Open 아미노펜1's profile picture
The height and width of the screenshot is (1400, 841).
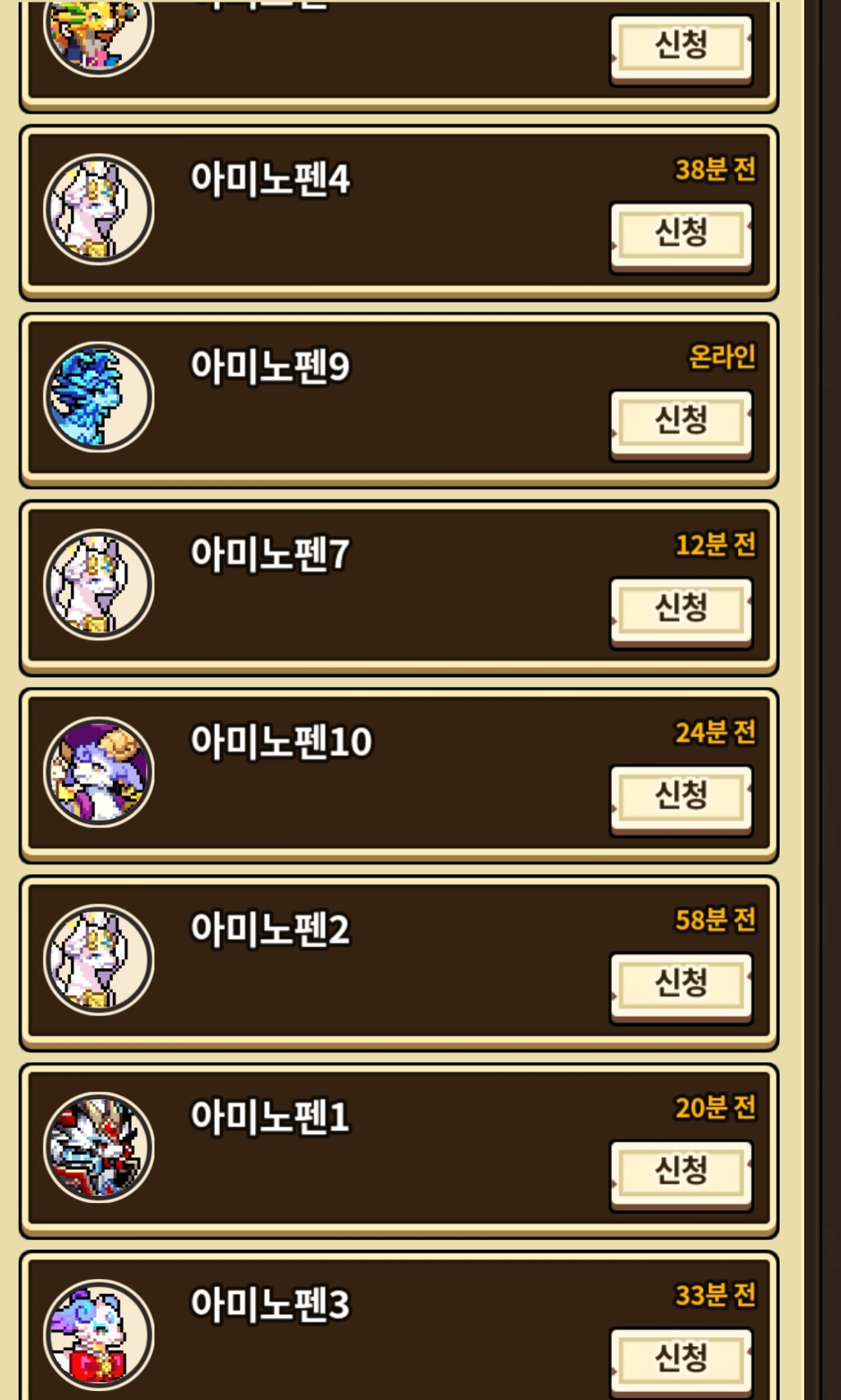point(98,1146)
